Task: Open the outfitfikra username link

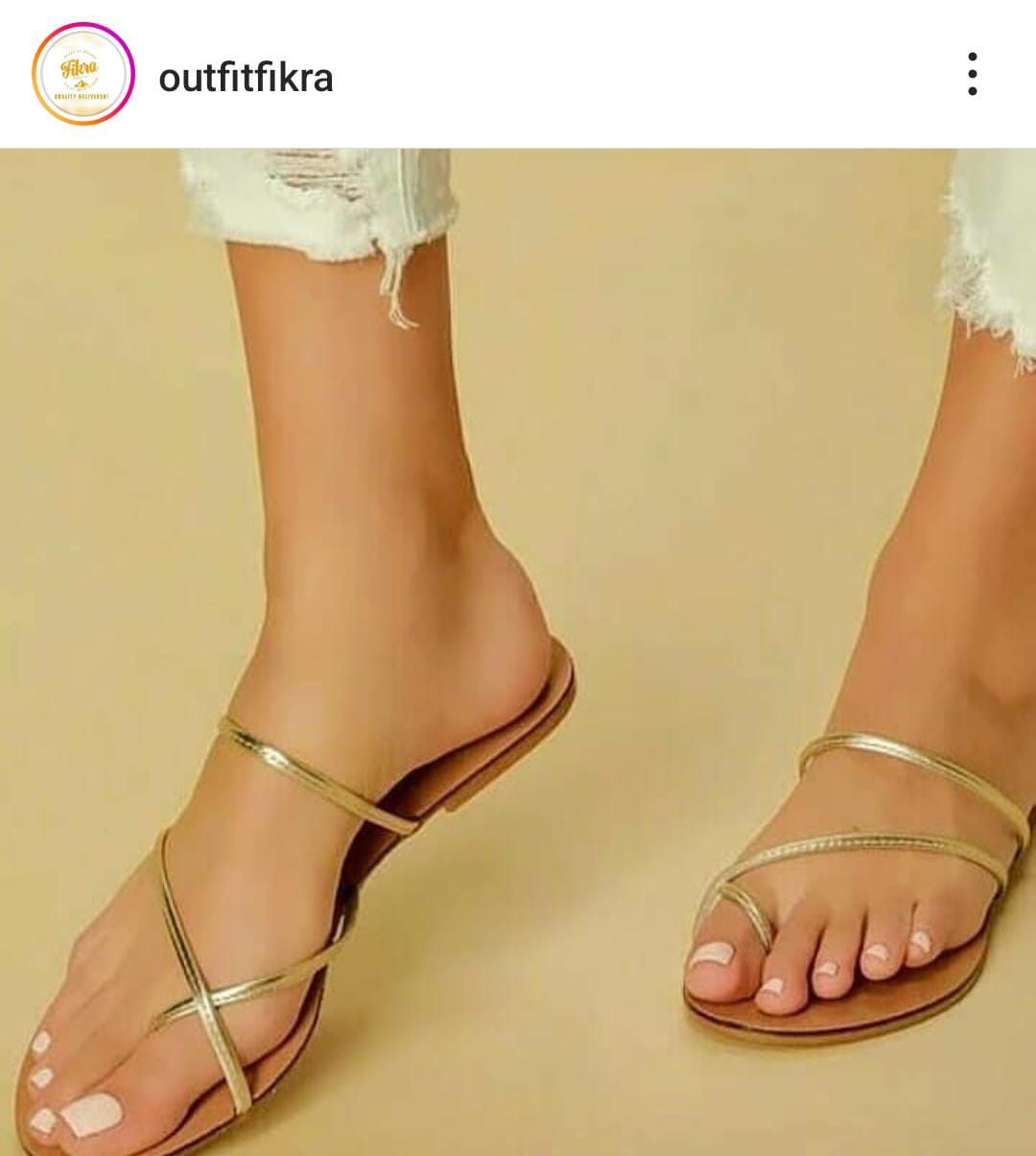Action: pyautogui.click(x=246, y=77)
